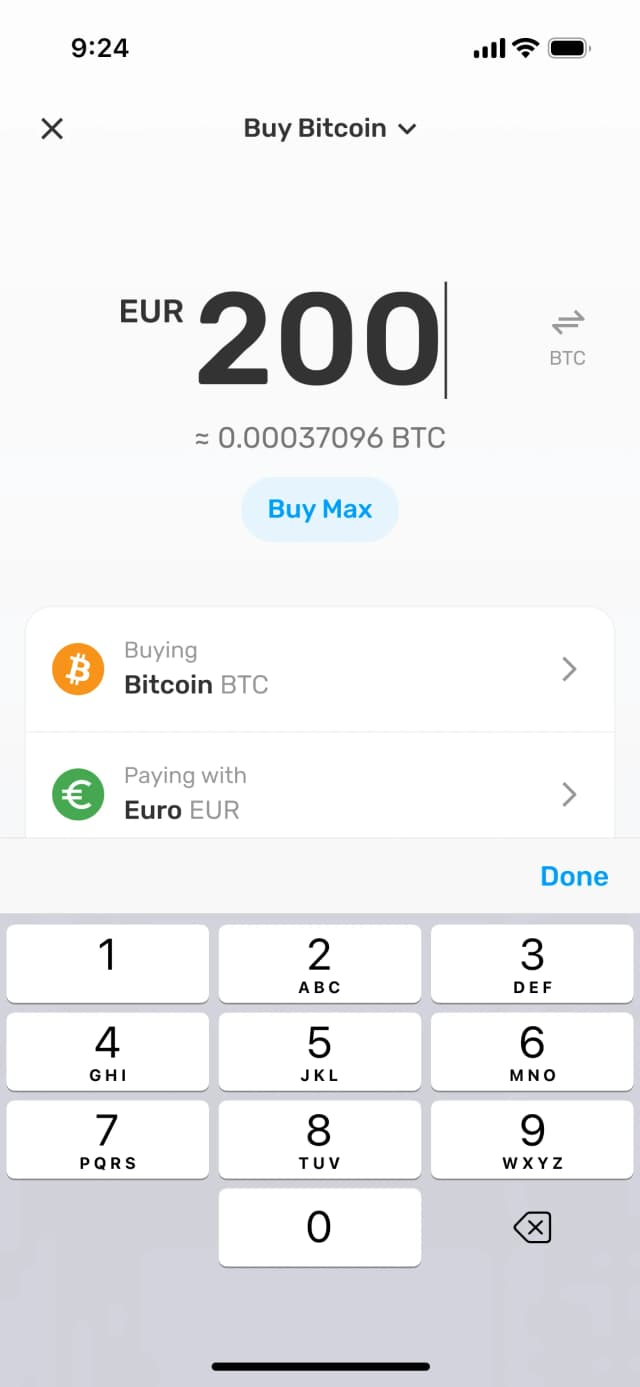Switch amount entry to BTC
640x1387 pixels.
tap(567, 337)
